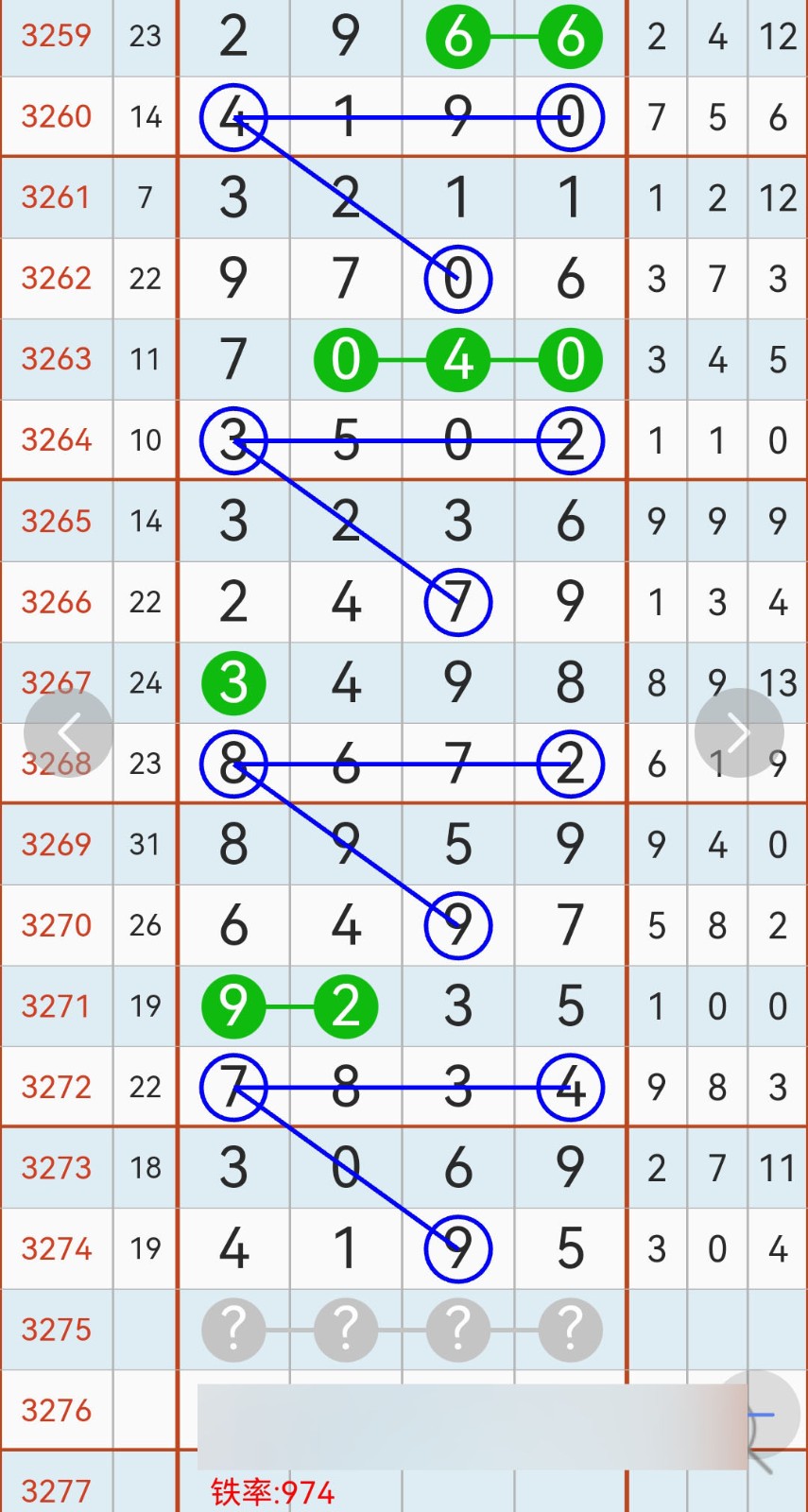Viewport: 808px width, 1512px height.
Task: Expand the empty row 3277
Action: pyautogui.click(x=57, y=1489)
